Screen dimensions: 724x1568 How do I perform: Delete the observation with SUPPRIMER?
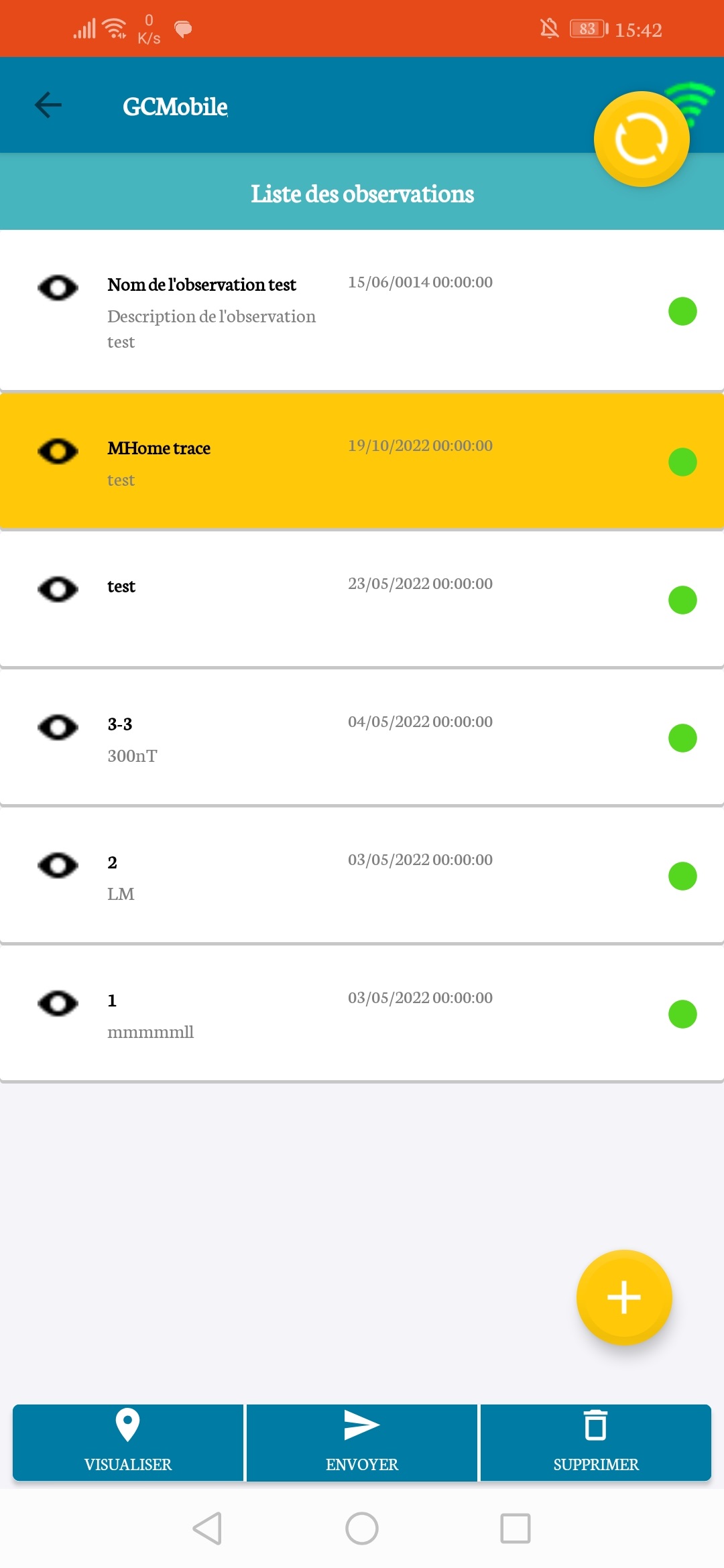[596, 1443]
